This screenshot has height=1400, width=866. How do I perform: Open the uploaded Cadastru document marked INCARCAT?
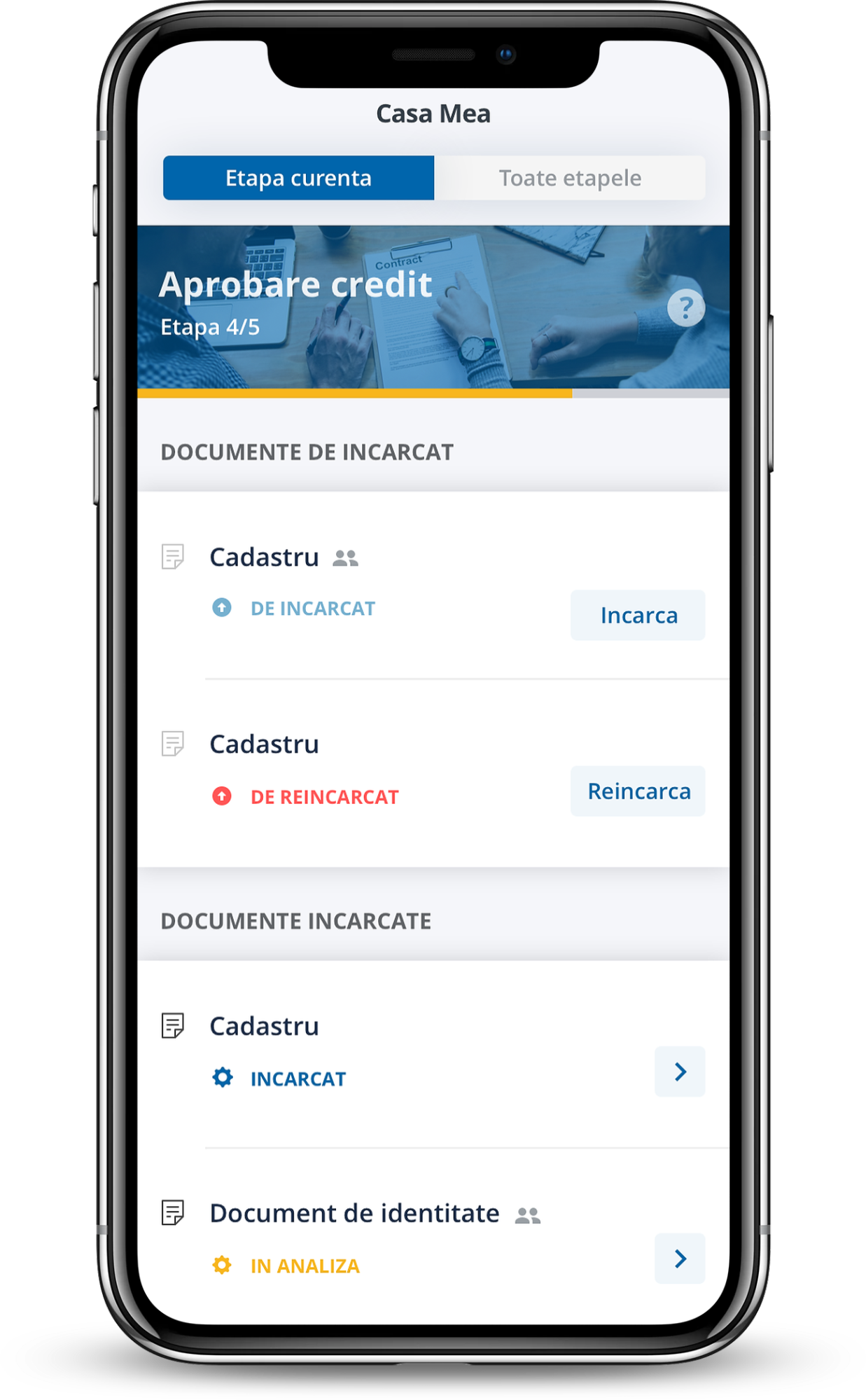pos(680,1072)
